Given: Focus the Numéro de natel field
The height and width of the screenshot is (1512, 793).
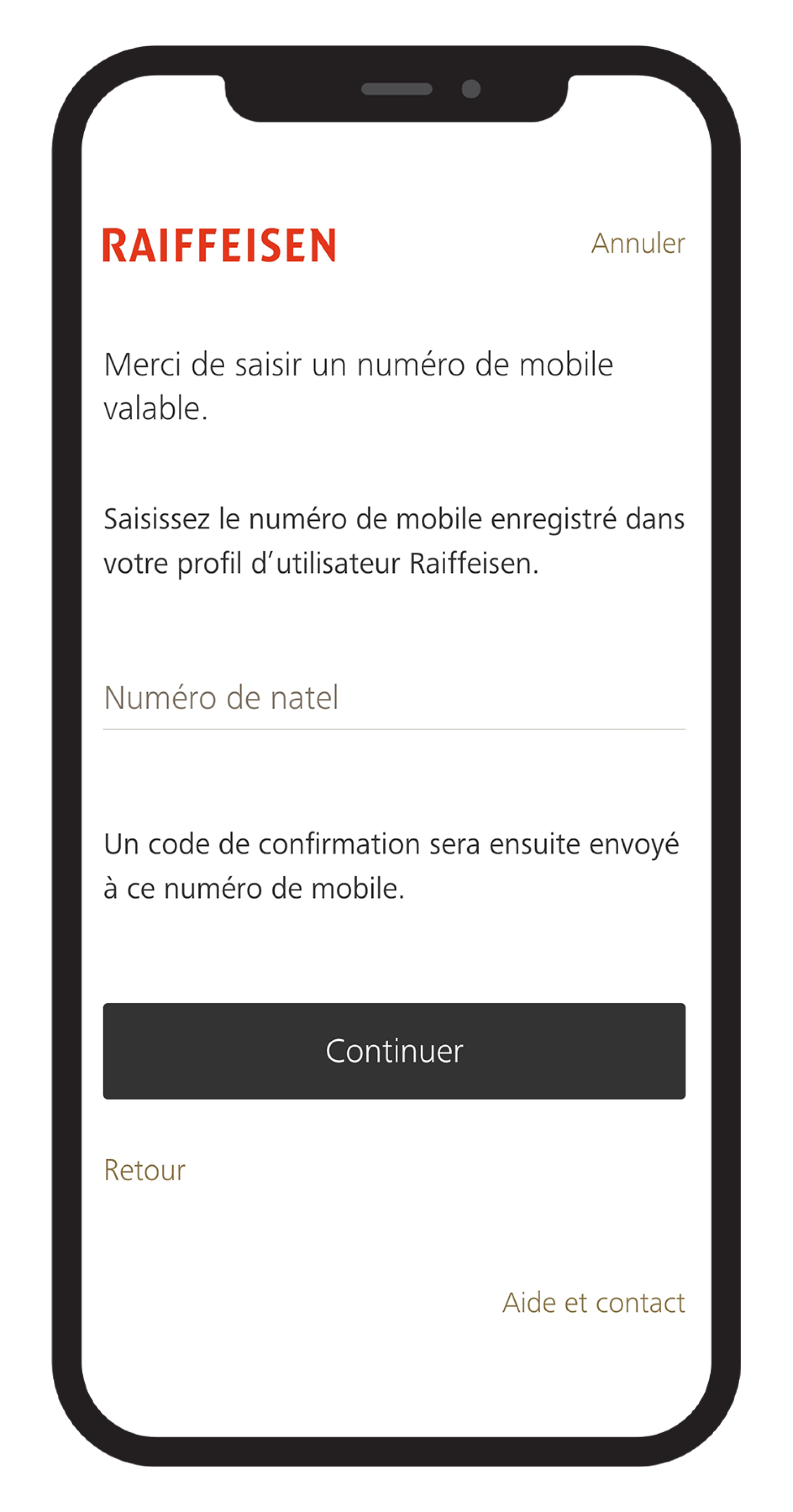Looking at the screenshot, I should 393,698.
